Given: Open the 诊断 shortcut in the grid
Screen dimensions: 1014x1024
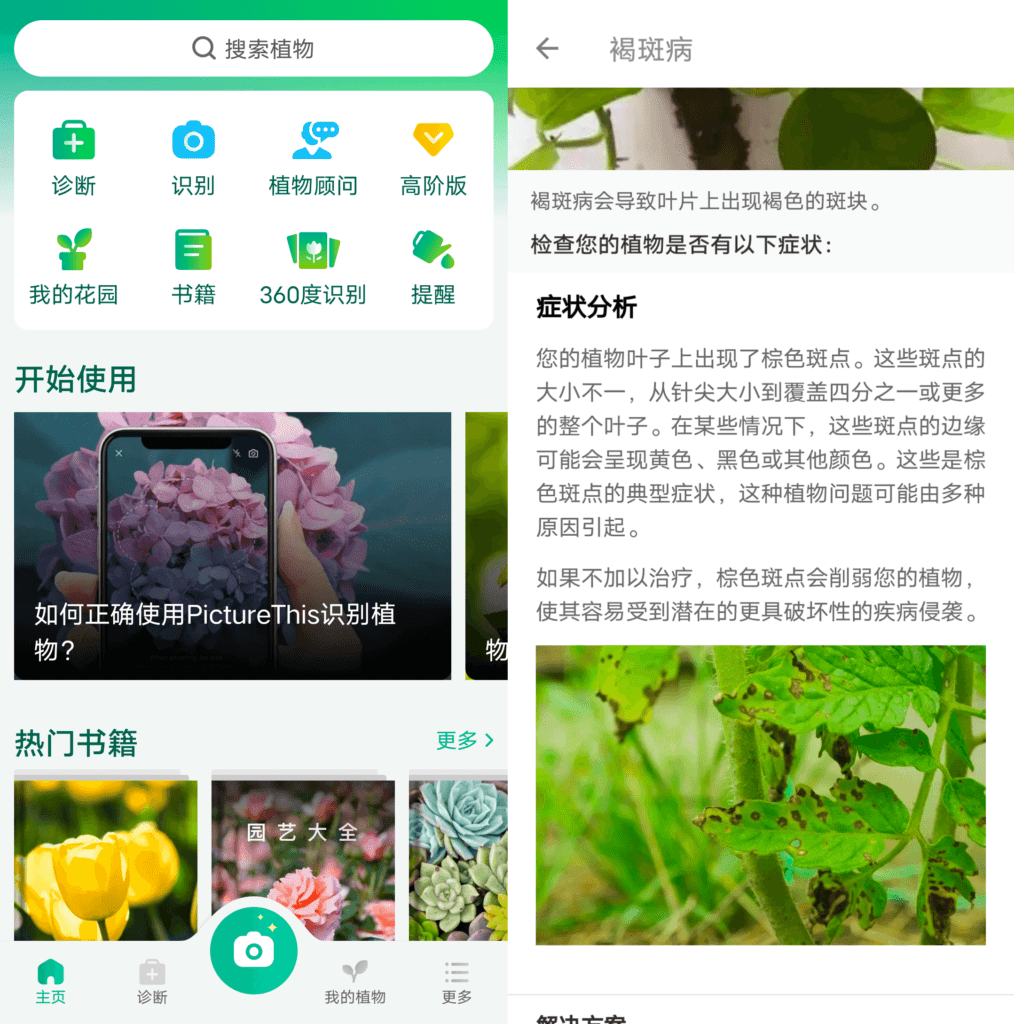Looking at the screenshot, I should (x=73, y=158).
